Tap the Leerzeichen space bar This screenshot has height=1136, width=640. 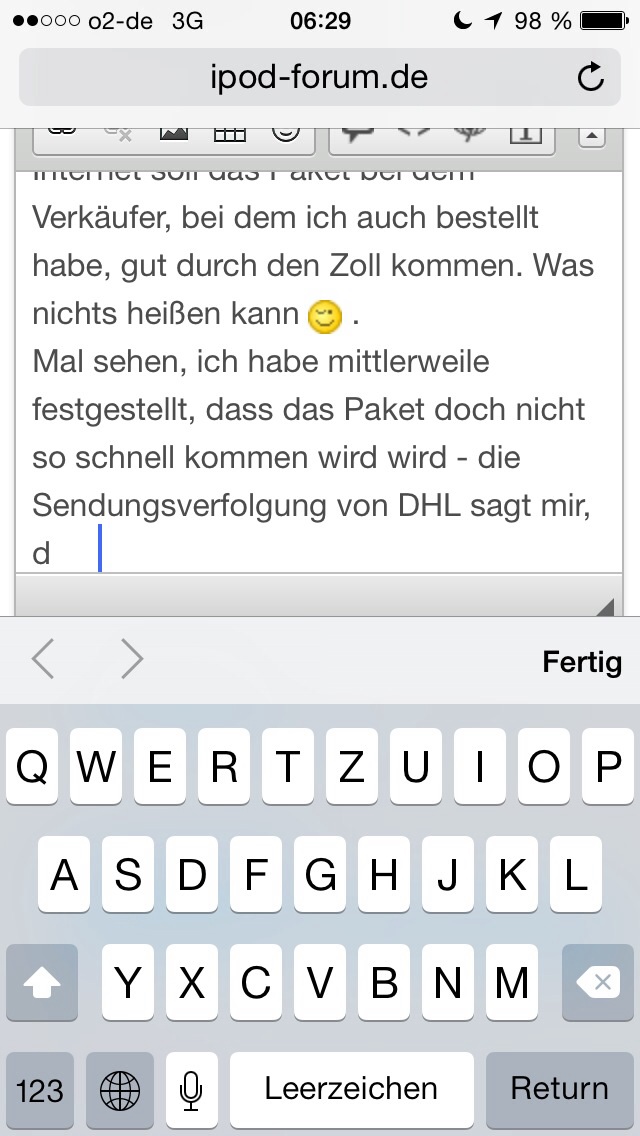pyautogui.click(x=352, y=1088)
